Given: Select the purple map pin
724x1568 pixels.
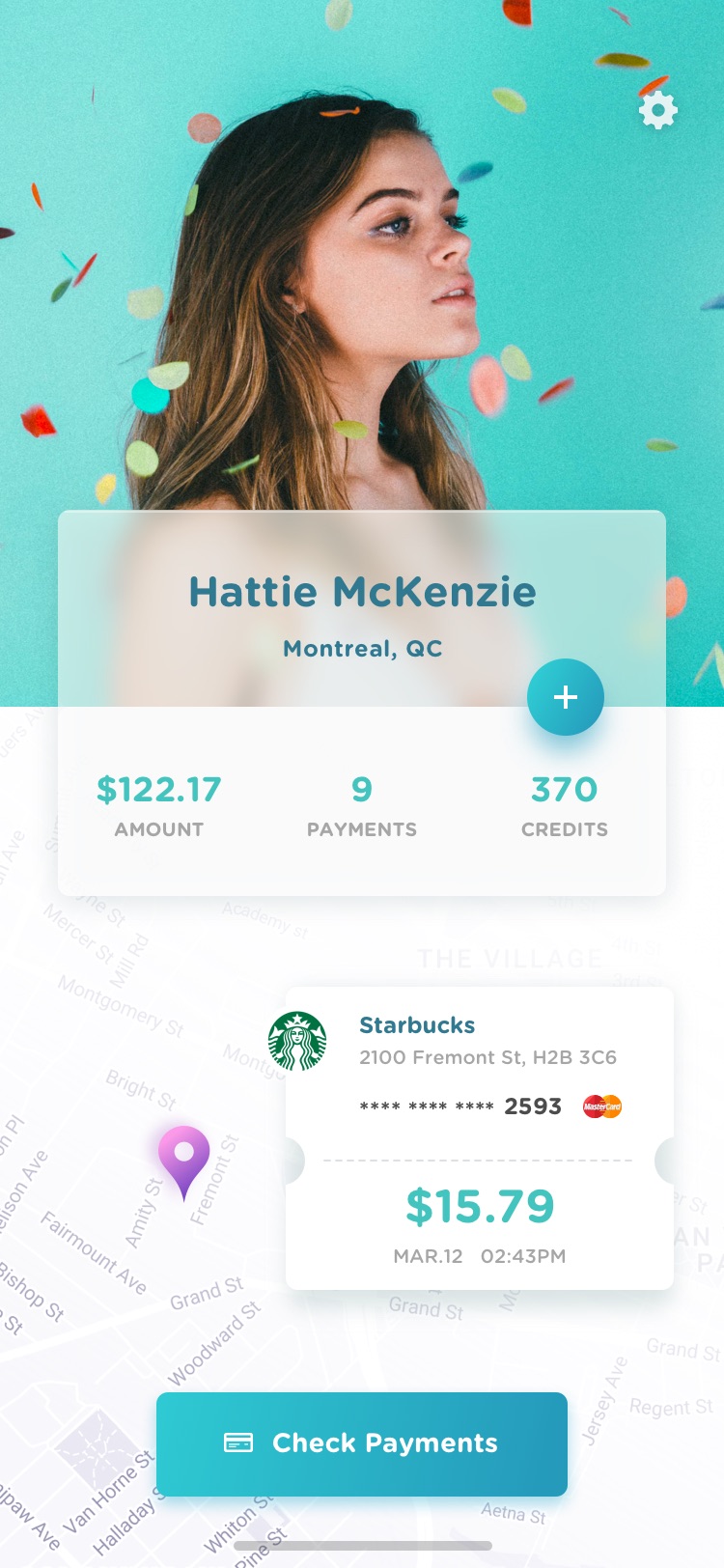Looking at the screenshot, I should pyautogui.click(x=183, y=1162).
